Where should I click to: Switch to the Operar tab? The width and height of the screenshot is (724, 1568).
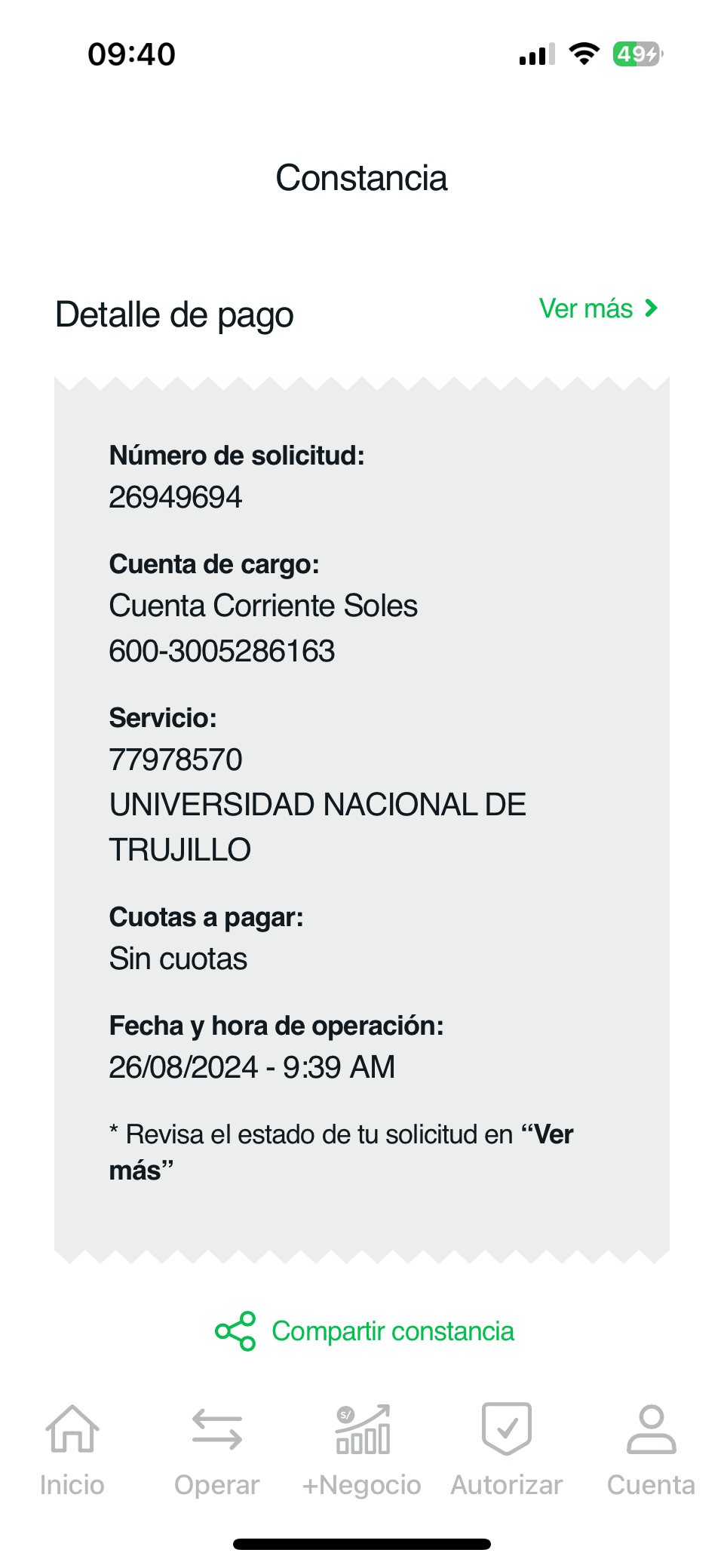pos(217,1450)
